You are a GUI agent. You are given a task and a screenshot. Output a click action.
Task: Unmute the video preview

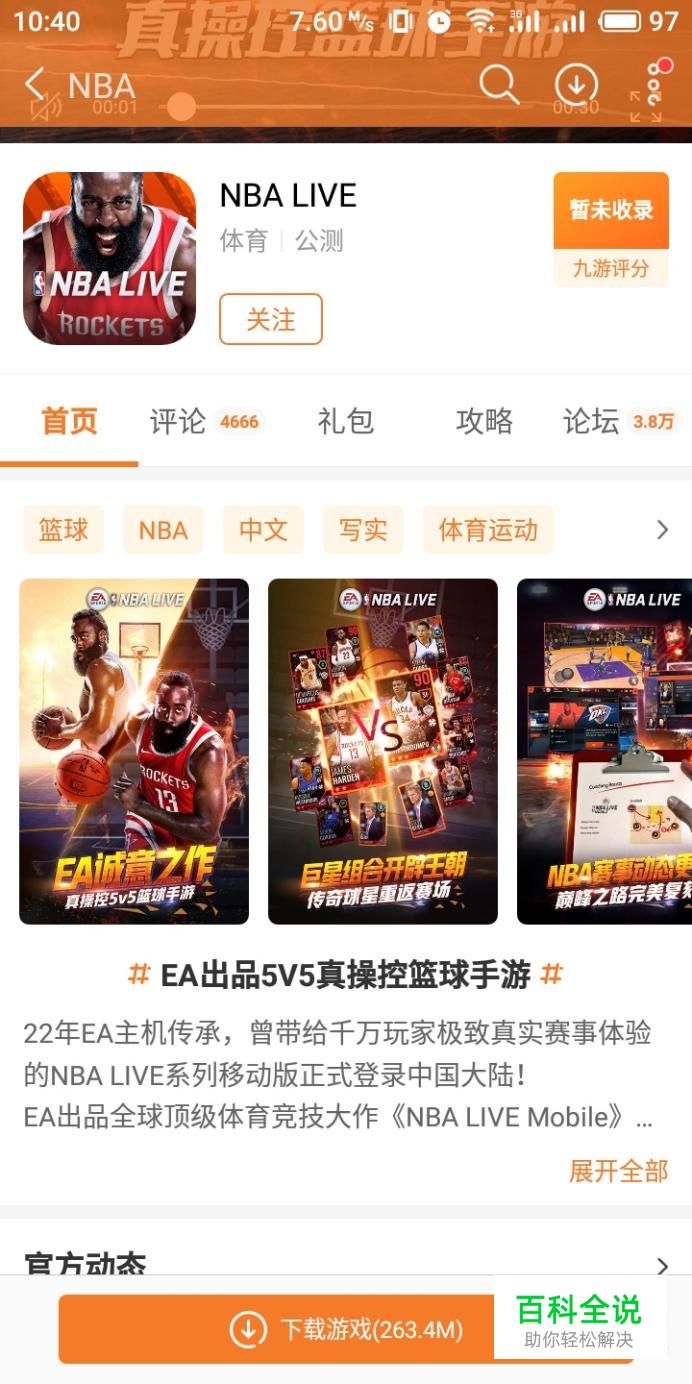pyautogui.click(x=44, y=108)
